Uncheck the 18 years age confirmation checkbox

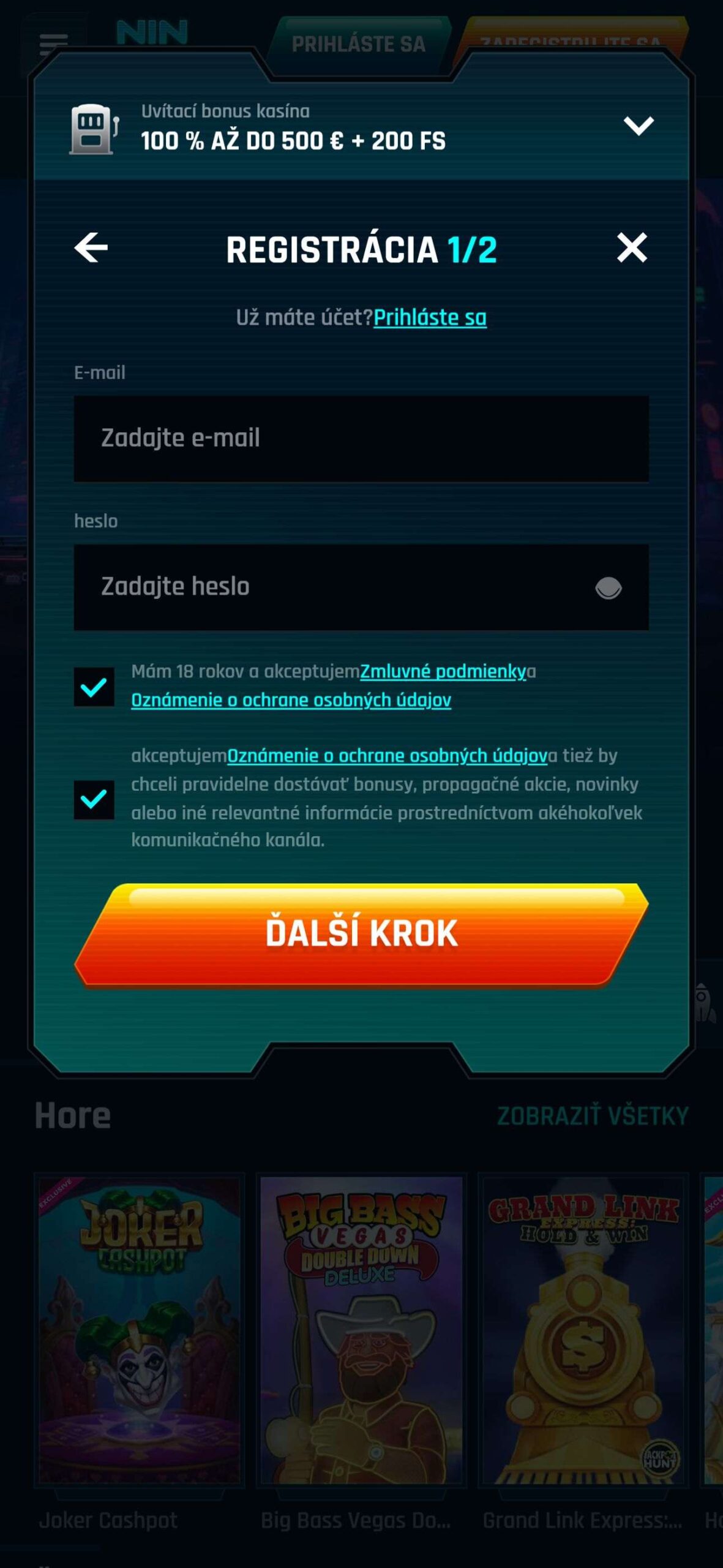pos(94,687)
